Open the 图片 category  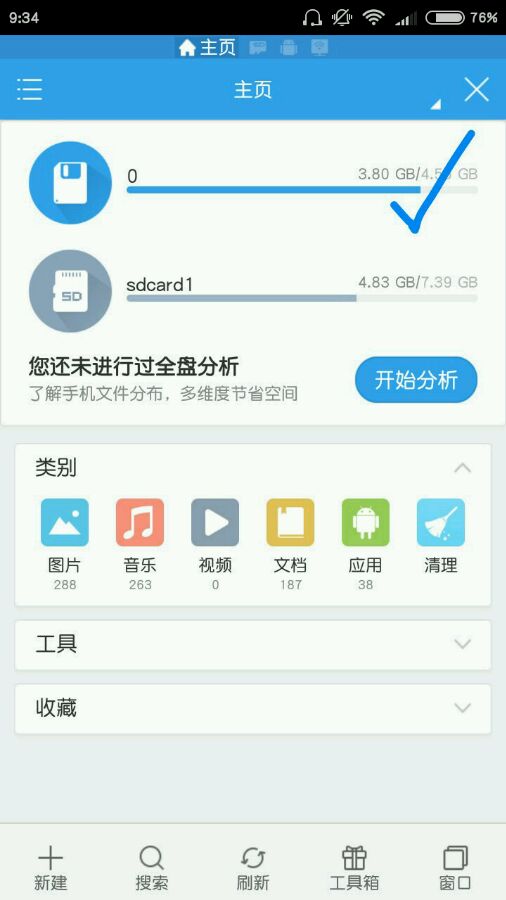click(x=64, y=544)
